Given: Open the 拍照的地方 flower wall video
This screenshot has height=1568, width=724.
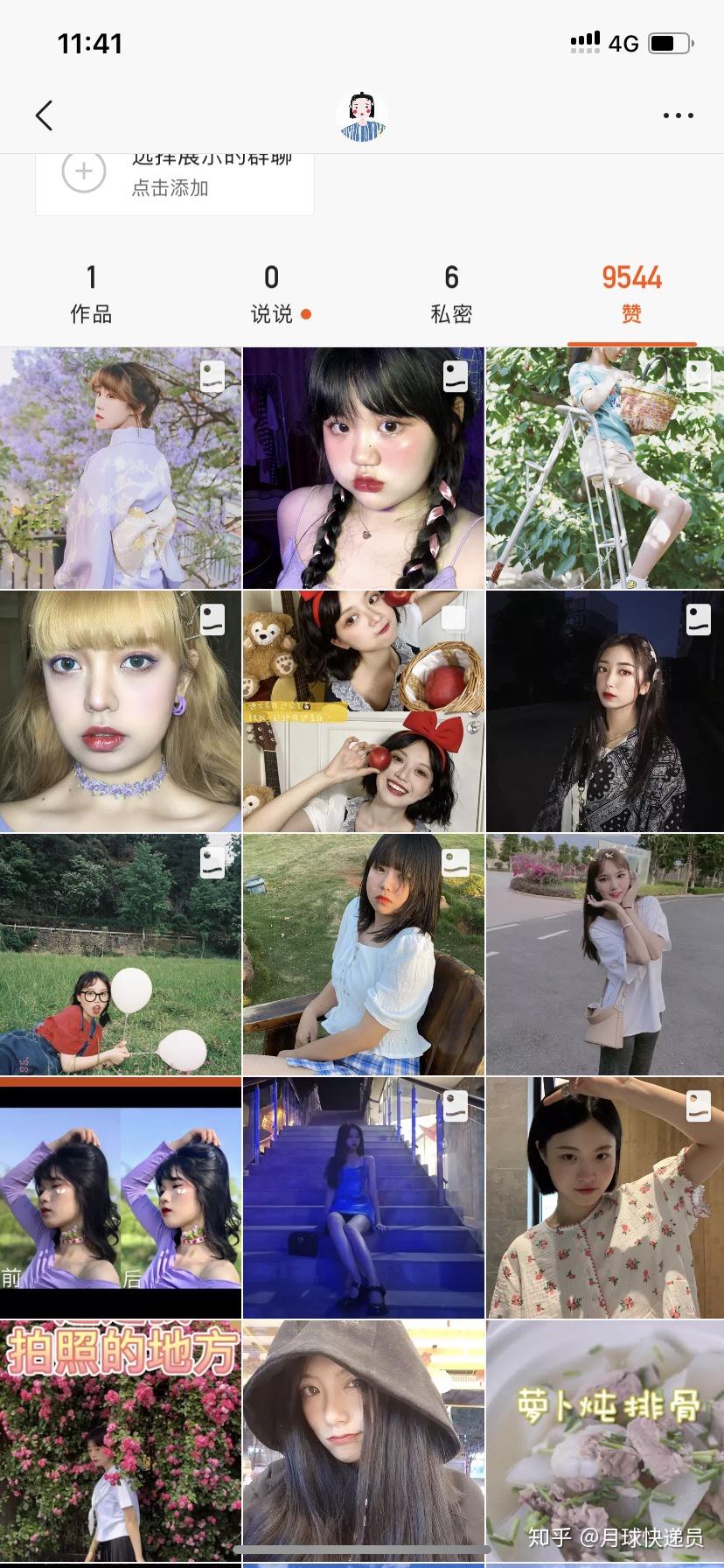Looking at the screenshot, I should point(121,1441).
